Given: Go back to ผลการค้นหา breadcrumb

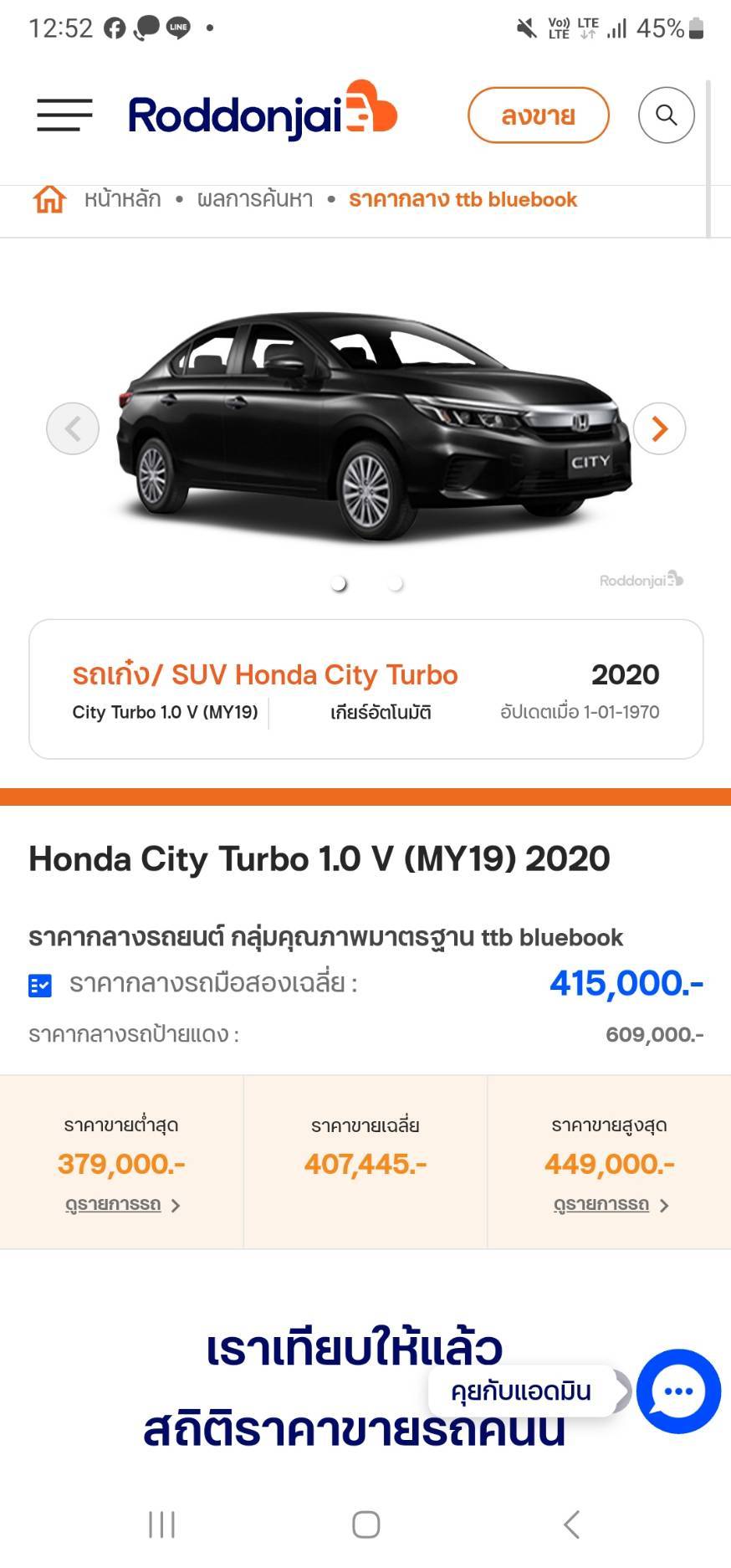Looking at the screenshot, I should click(x=255, y=200).
